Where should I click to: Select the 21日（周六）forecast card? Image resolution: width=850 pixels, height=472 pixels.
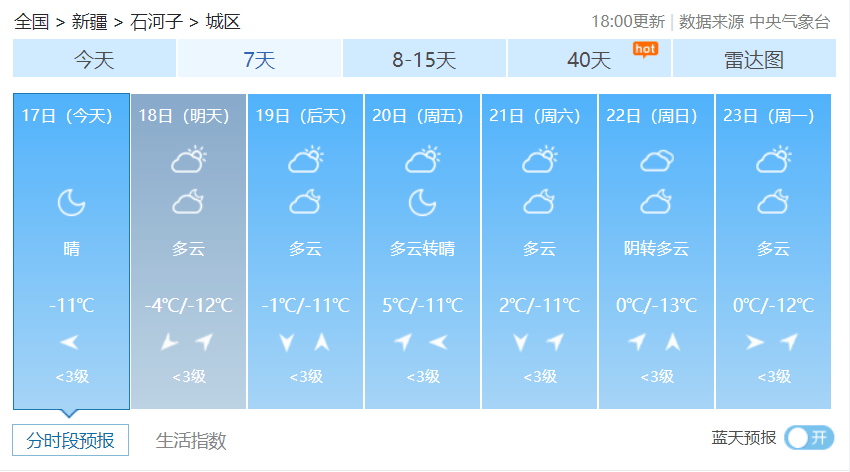pyautogui.click(x=539, y=250)
